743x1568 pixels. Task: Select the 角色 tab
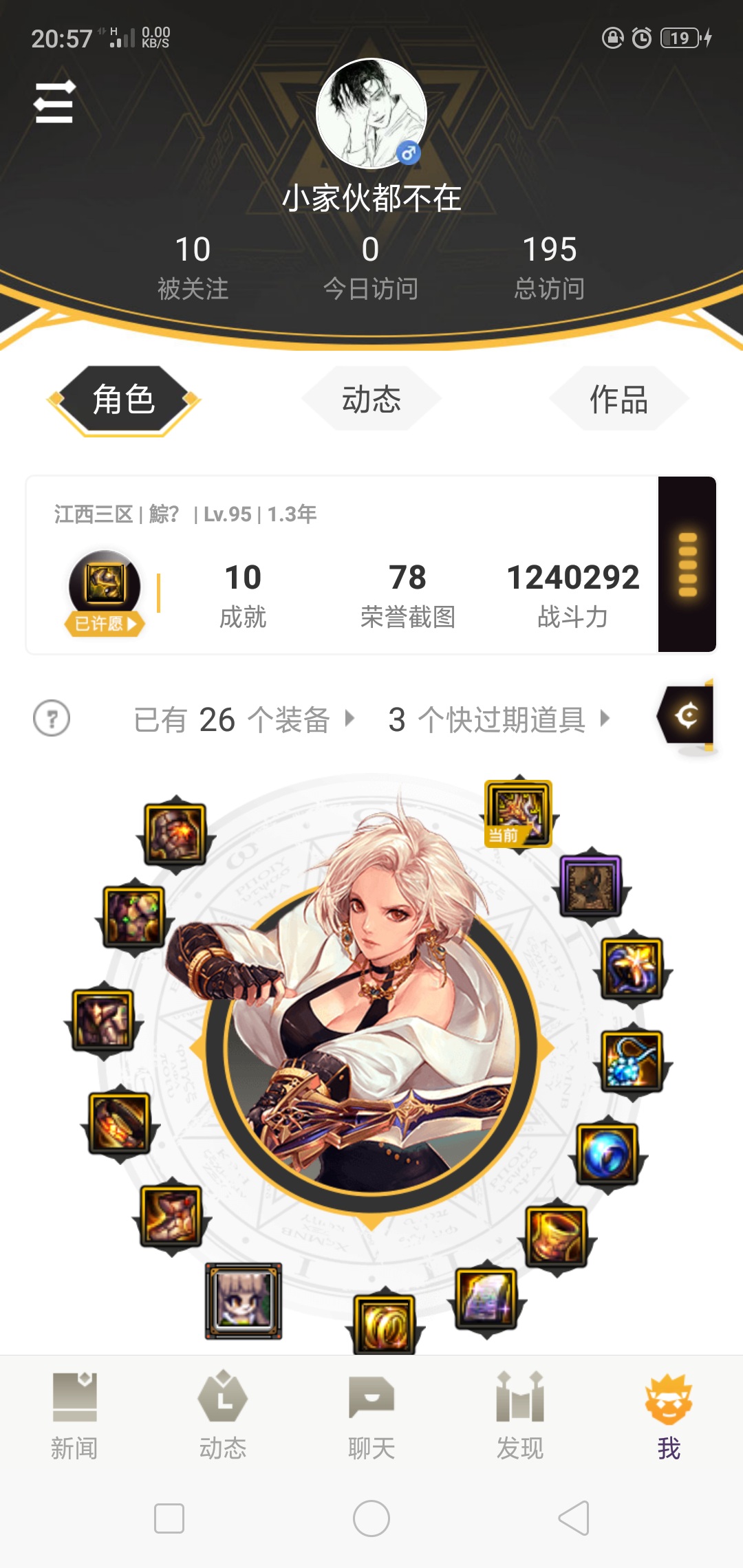click(x=124, y=400)
